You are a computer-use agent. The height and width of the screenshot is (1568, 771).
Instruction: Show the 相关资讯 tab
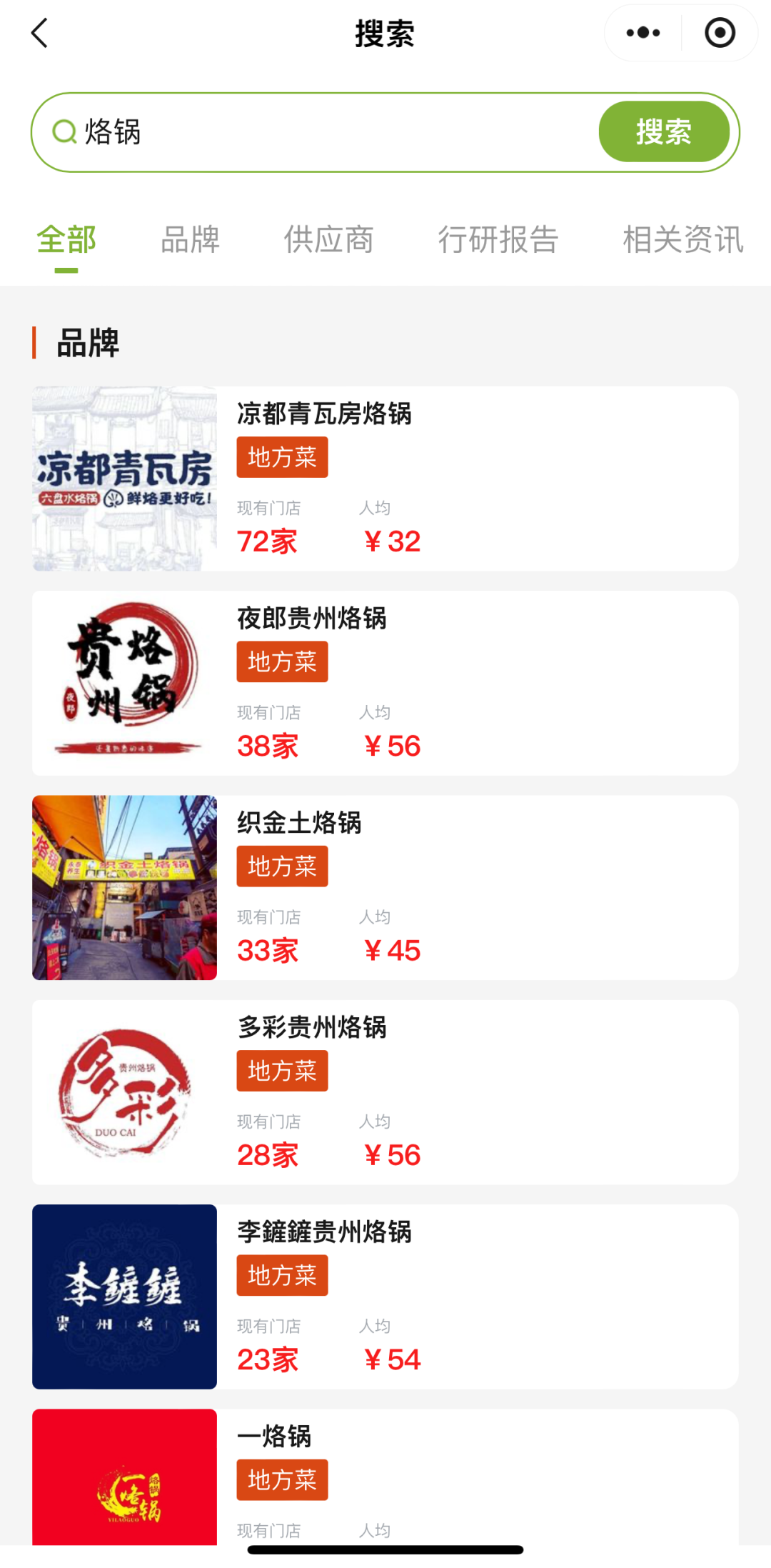click(682, 240)
